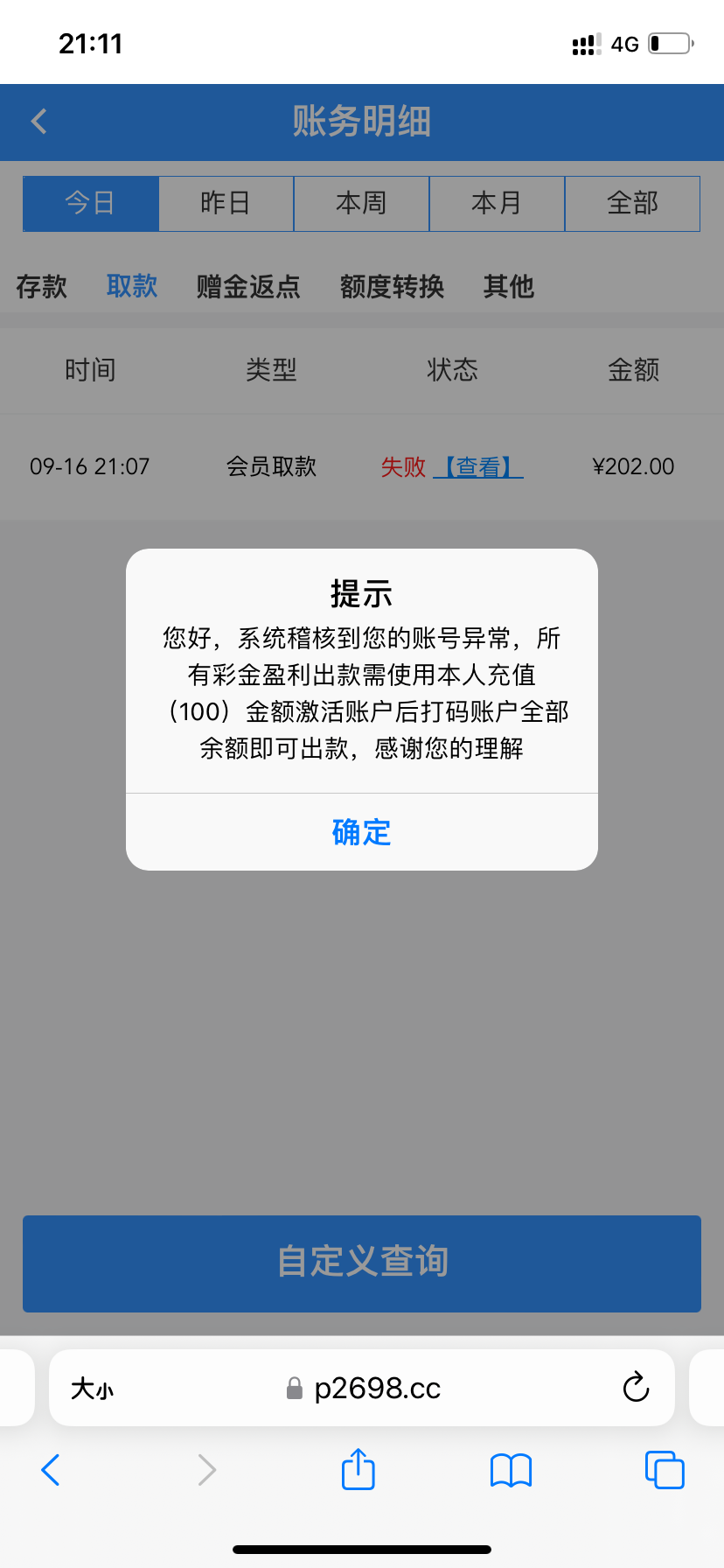
Task: Open the Bookmarks panel
Action: coord(511,1470)
